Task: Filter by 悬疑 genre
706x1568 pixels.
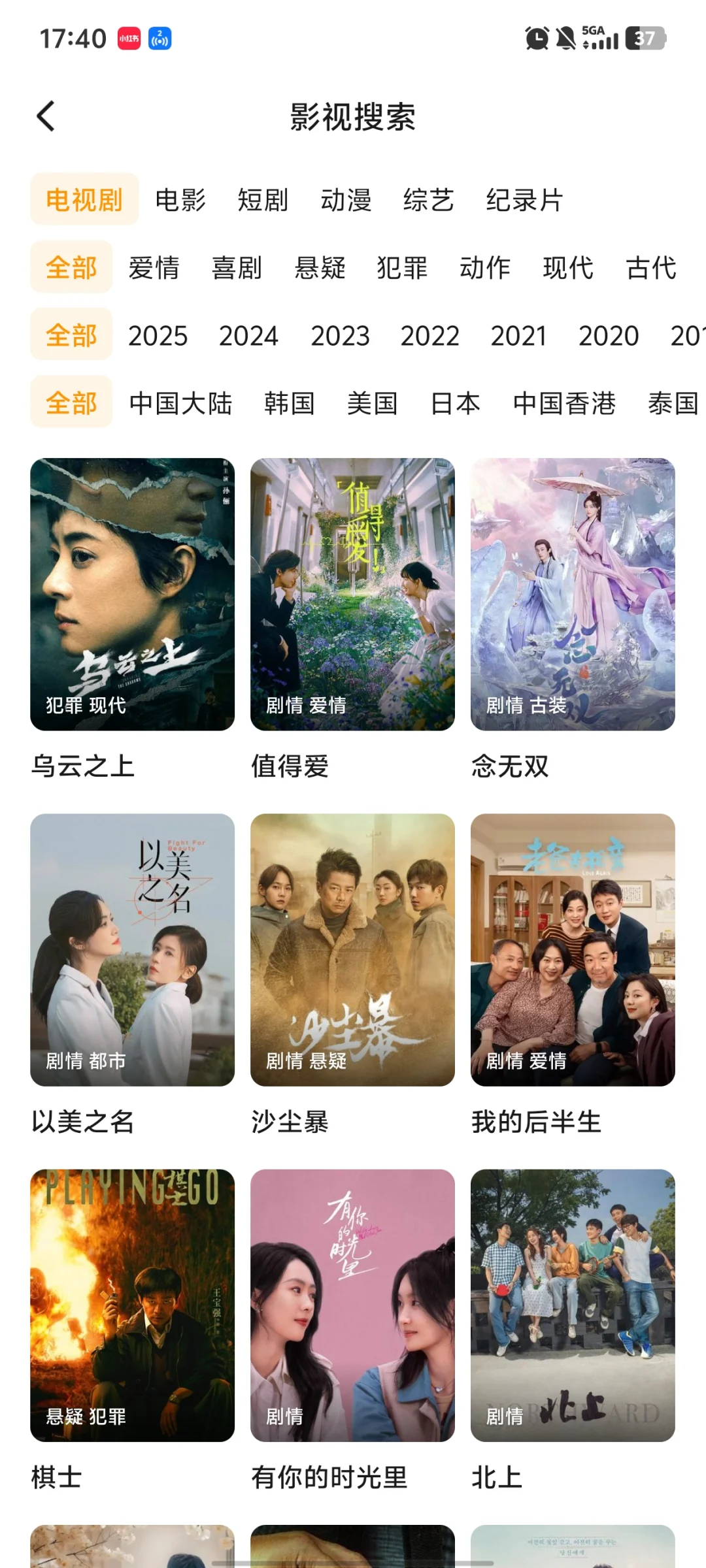Action: [320, 268]
